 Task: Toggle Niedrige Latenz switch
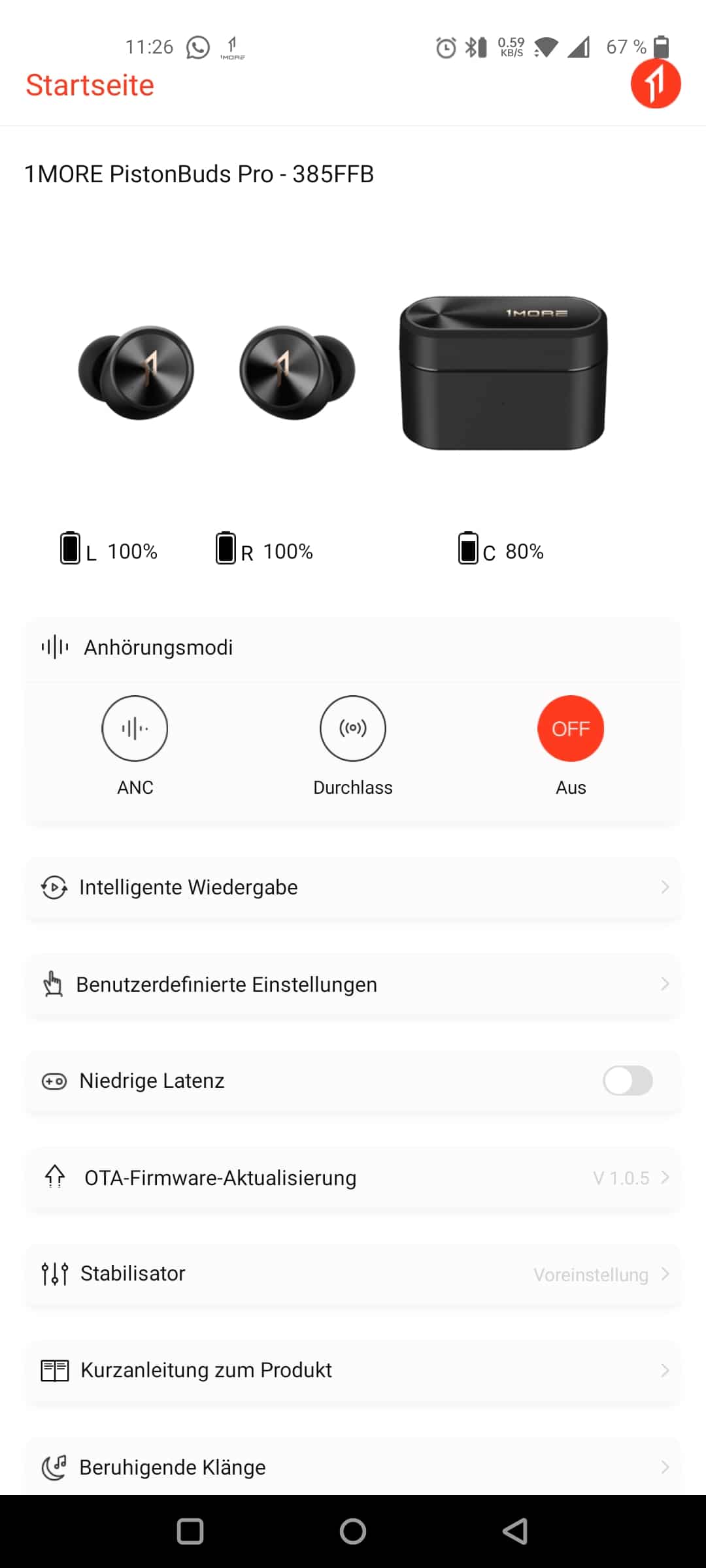coord(628,1081)
